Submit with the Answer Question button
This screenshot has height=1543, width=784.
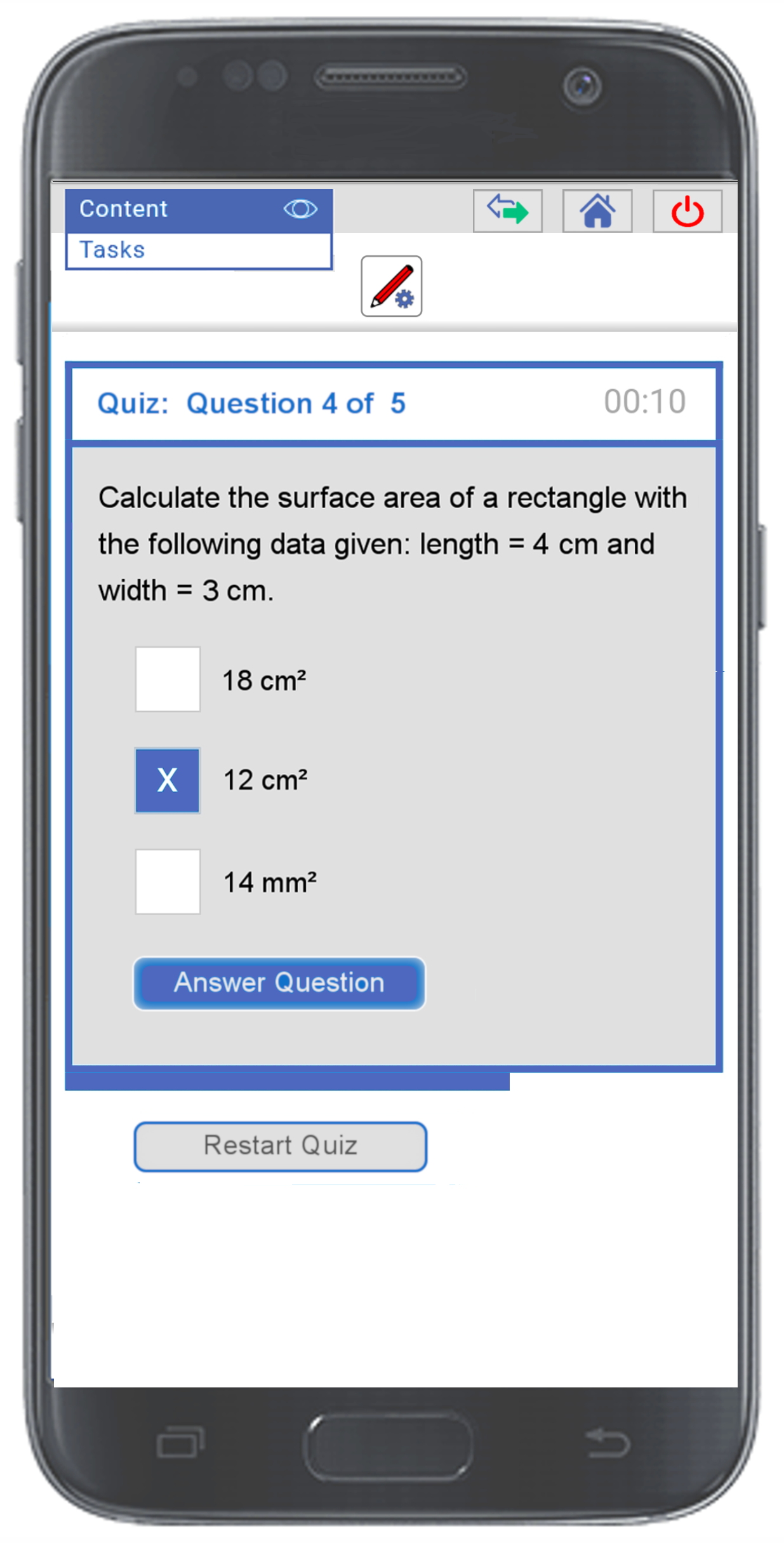[279, 983]
